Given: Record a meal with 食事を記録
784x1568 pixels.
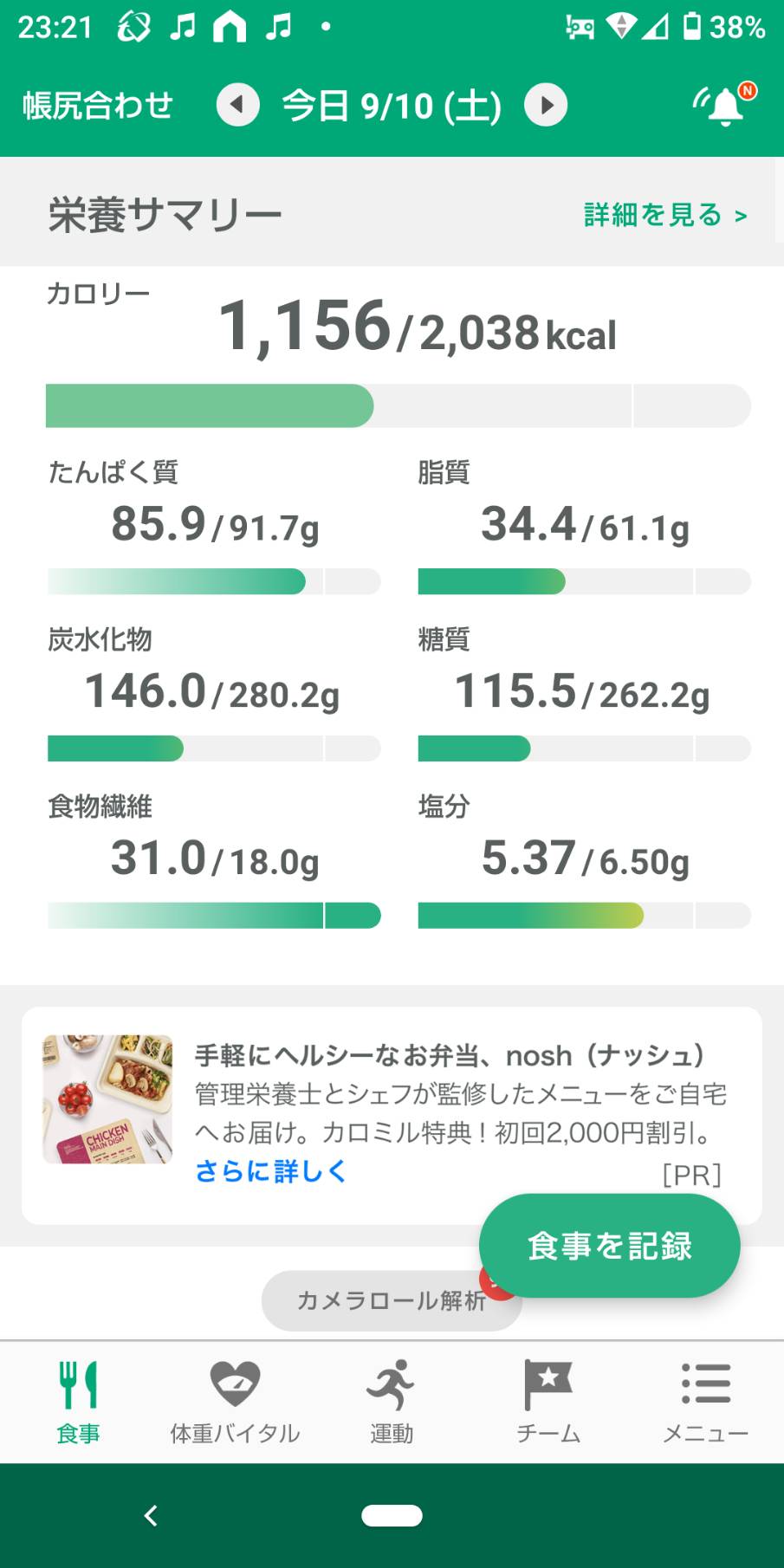Looking at the screenshot, I should tap(609, 1246).
